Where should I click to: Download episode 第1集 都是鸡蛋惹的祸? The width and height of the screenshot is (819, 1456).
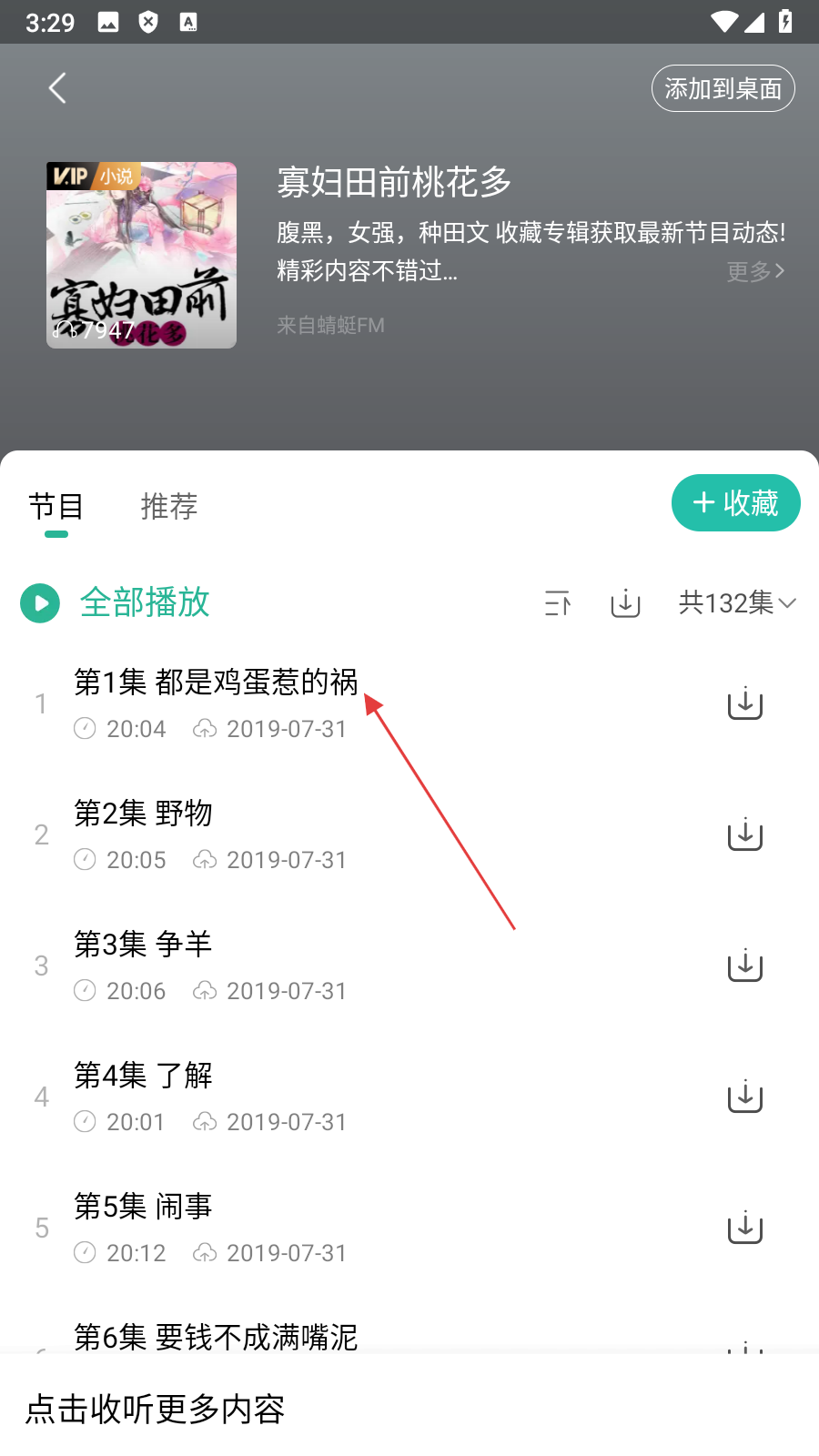(x=744, y=703)
